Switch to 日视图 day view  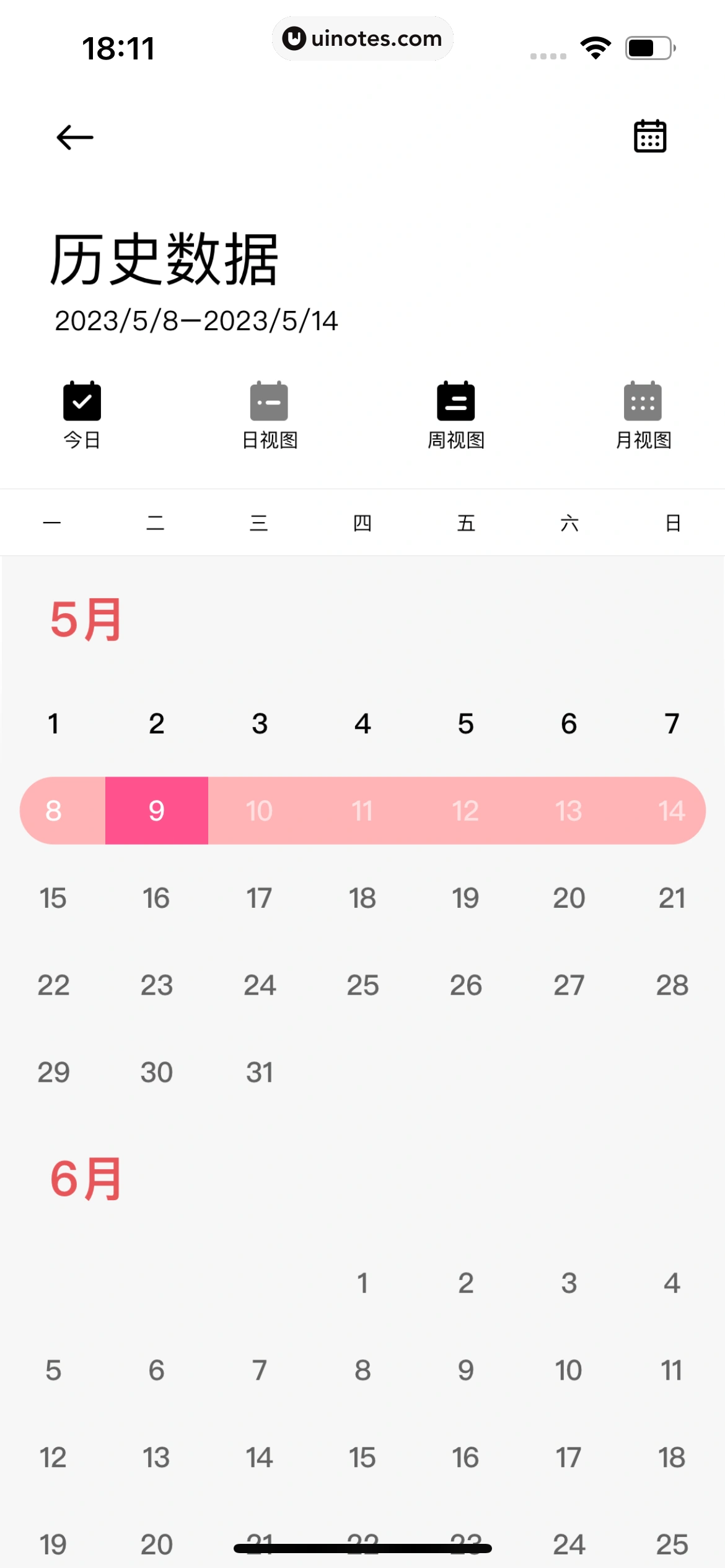[x=269, y=414]
